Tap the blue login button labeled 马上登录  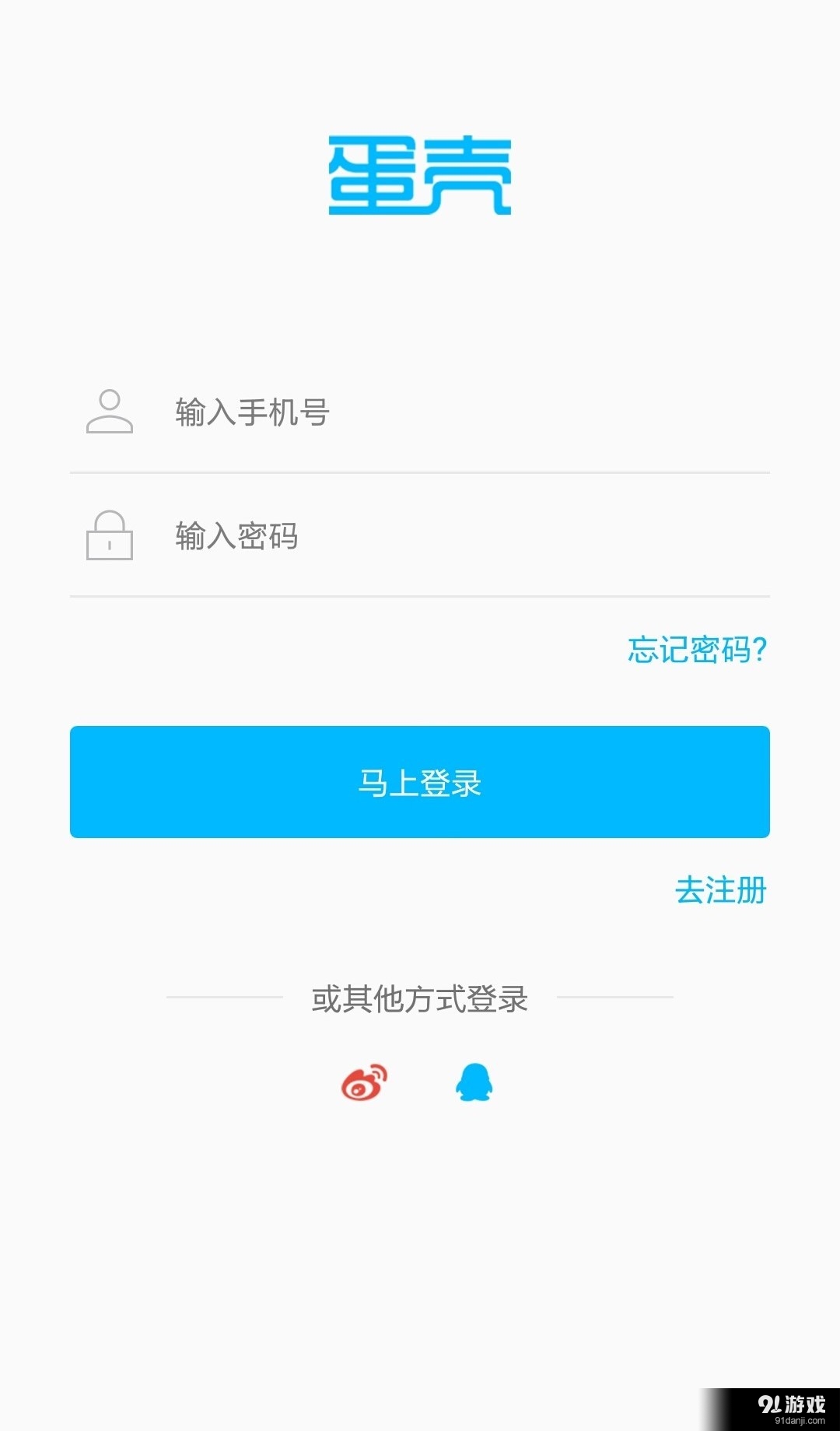click(x=420, y=783)
